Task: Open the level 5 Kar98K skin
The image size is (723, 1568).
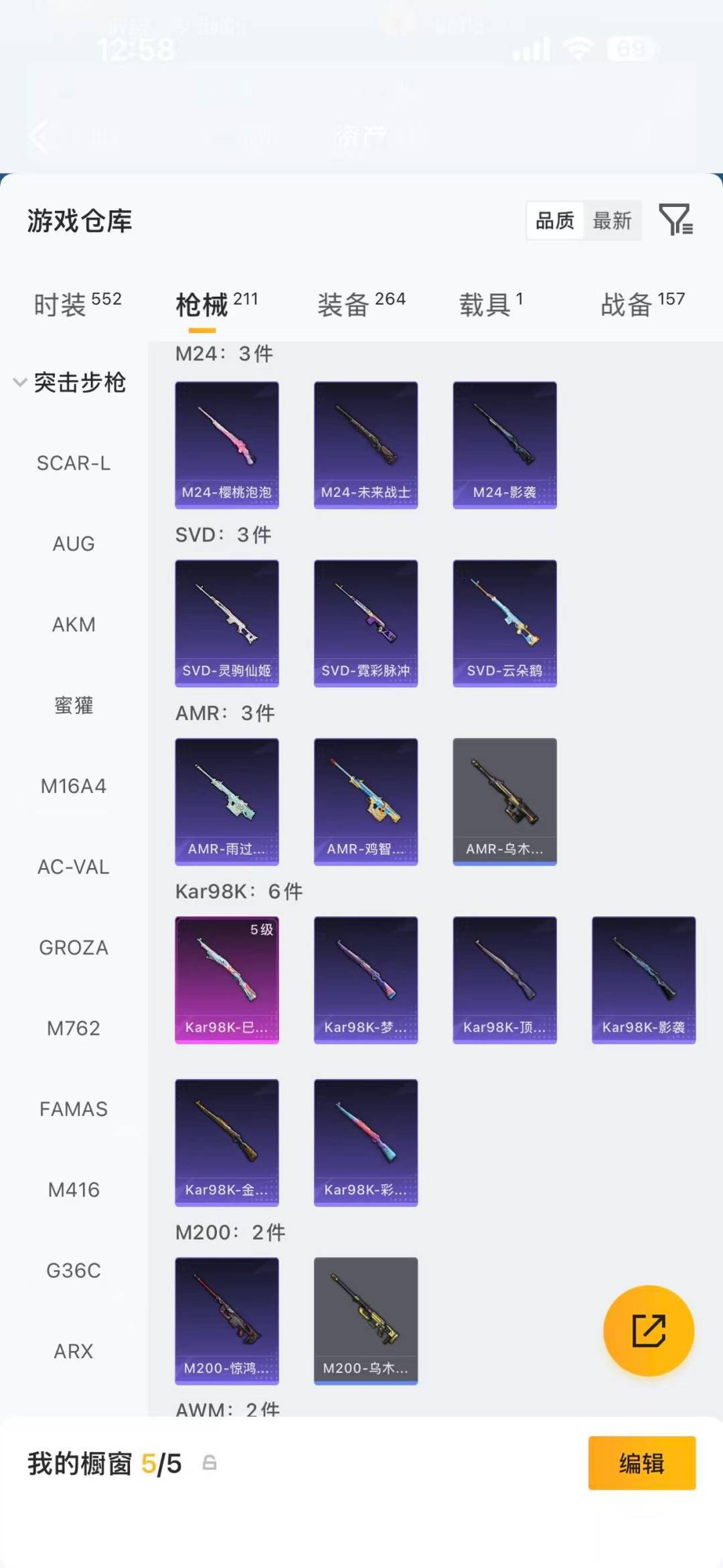Action: (x=227, y=980)
